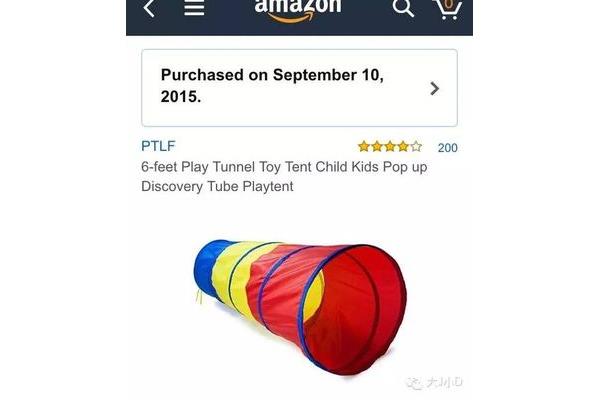
Task: Open Amazon search
Action: (402, 8)
